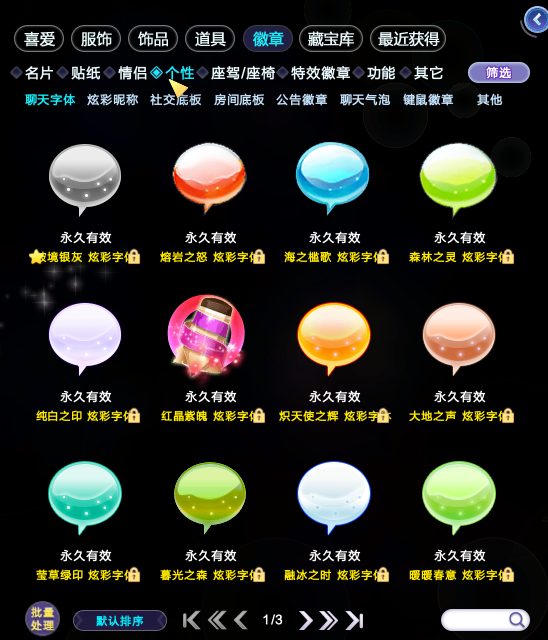548x640 pixels.
Task: Tap the 筛选 filter button
Action: (499, 73)
